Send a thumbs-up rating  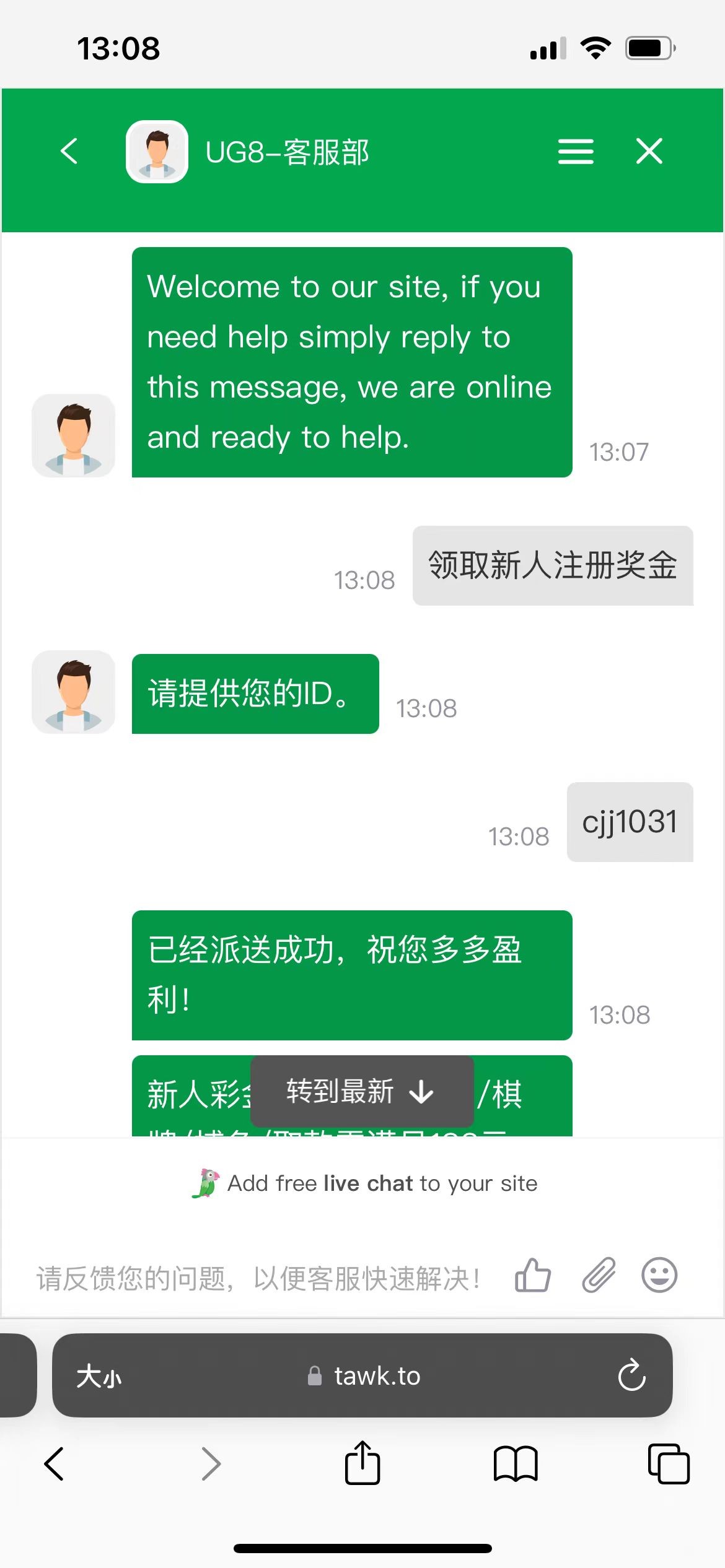[532, 1276]
